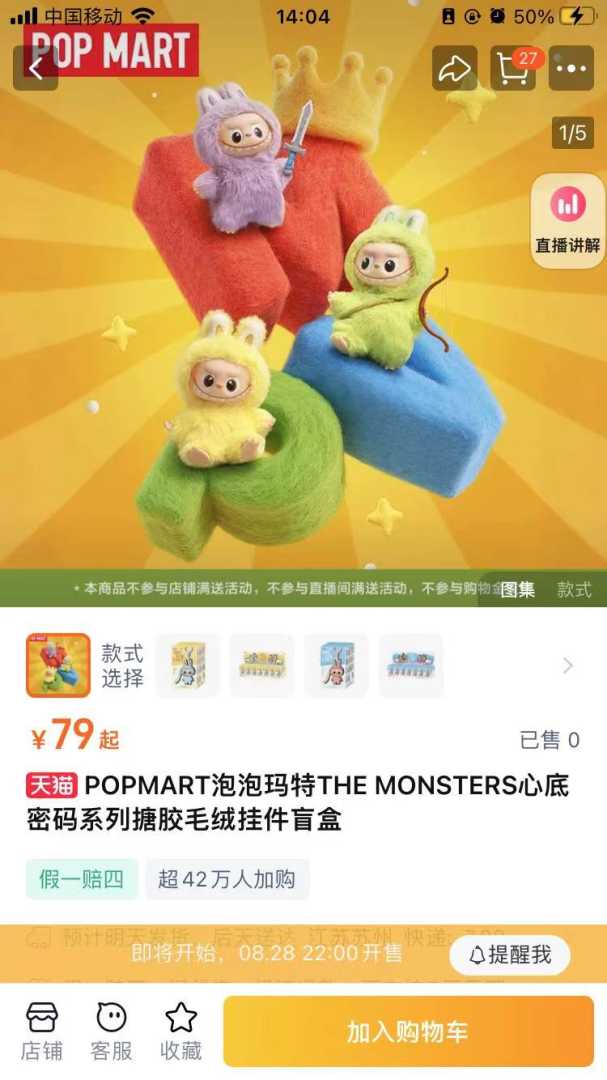Screen dimensions: 607x1080
Task: Select the selected first style thumbnail
Action: pos(58,665)
